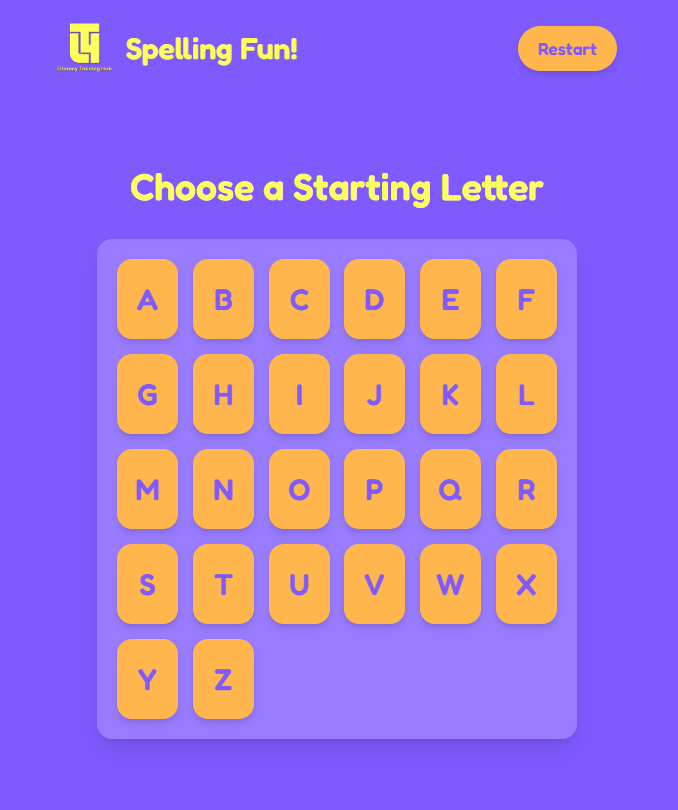The height and width of the screenshot is (810, 678).
Task: Choose F as the starting letter
Action: (x=526, y=299)
